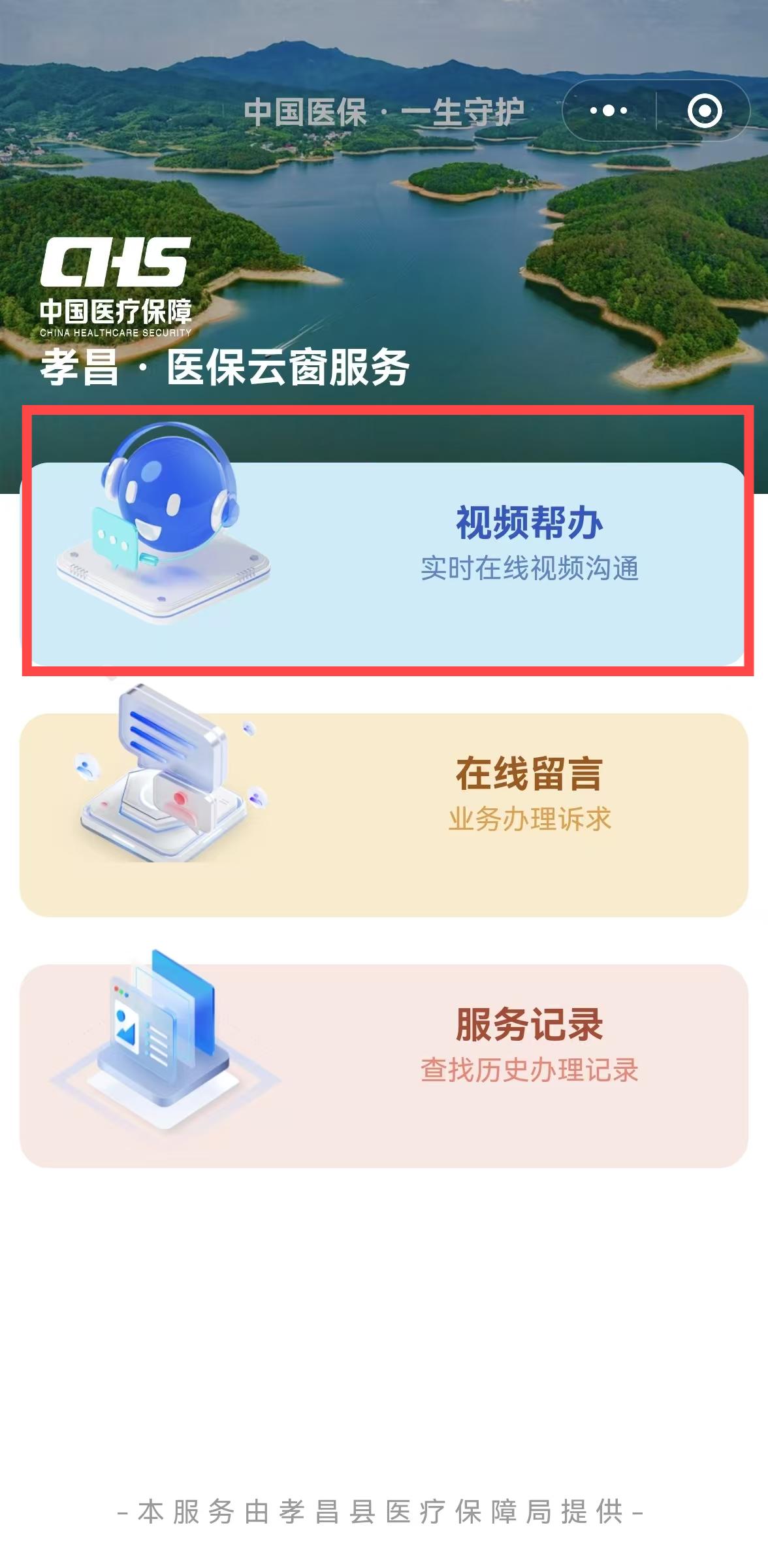
Task: Close the mini program with the circle button
Action: [x=704, y=111]
